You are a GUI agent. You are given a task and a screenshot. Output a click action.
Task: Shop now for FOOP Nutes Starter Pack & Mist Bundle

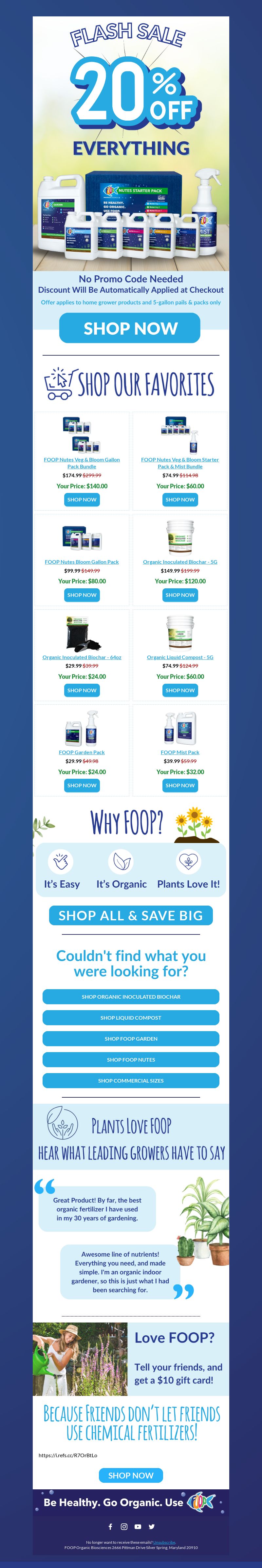click(180, 500)
